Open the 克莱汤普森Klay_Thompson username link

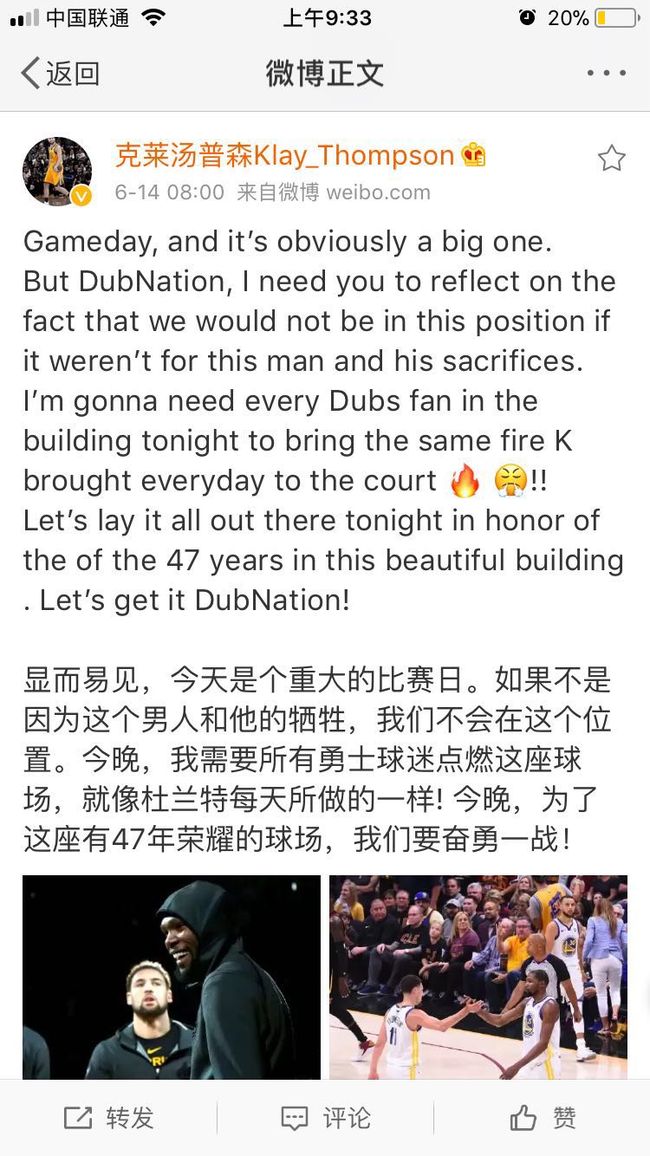pyautogui.click(x=284, y=155)
